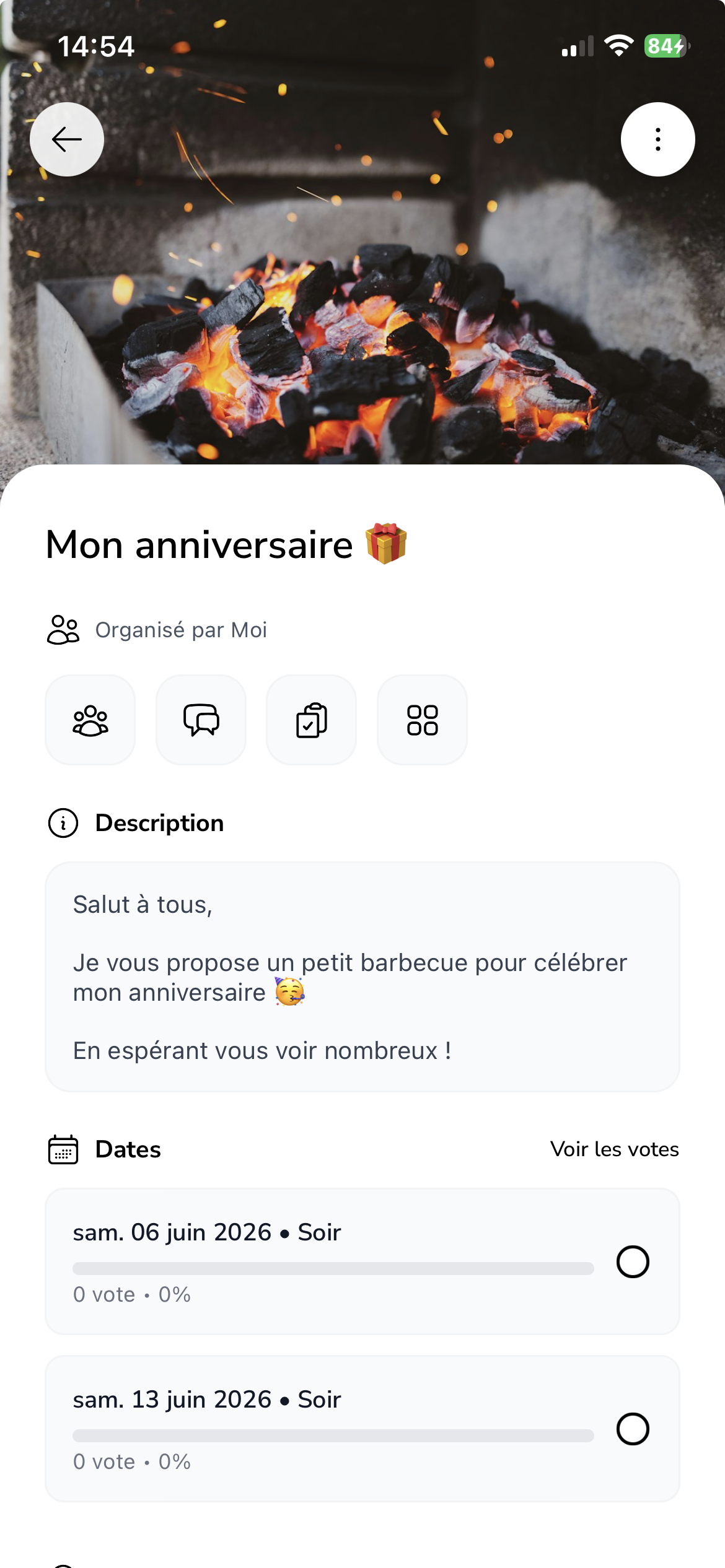Open the three-dot overflow menu
Image resolution: width=725 pixels, height=1568 pixels.
(x=657, y=139)
